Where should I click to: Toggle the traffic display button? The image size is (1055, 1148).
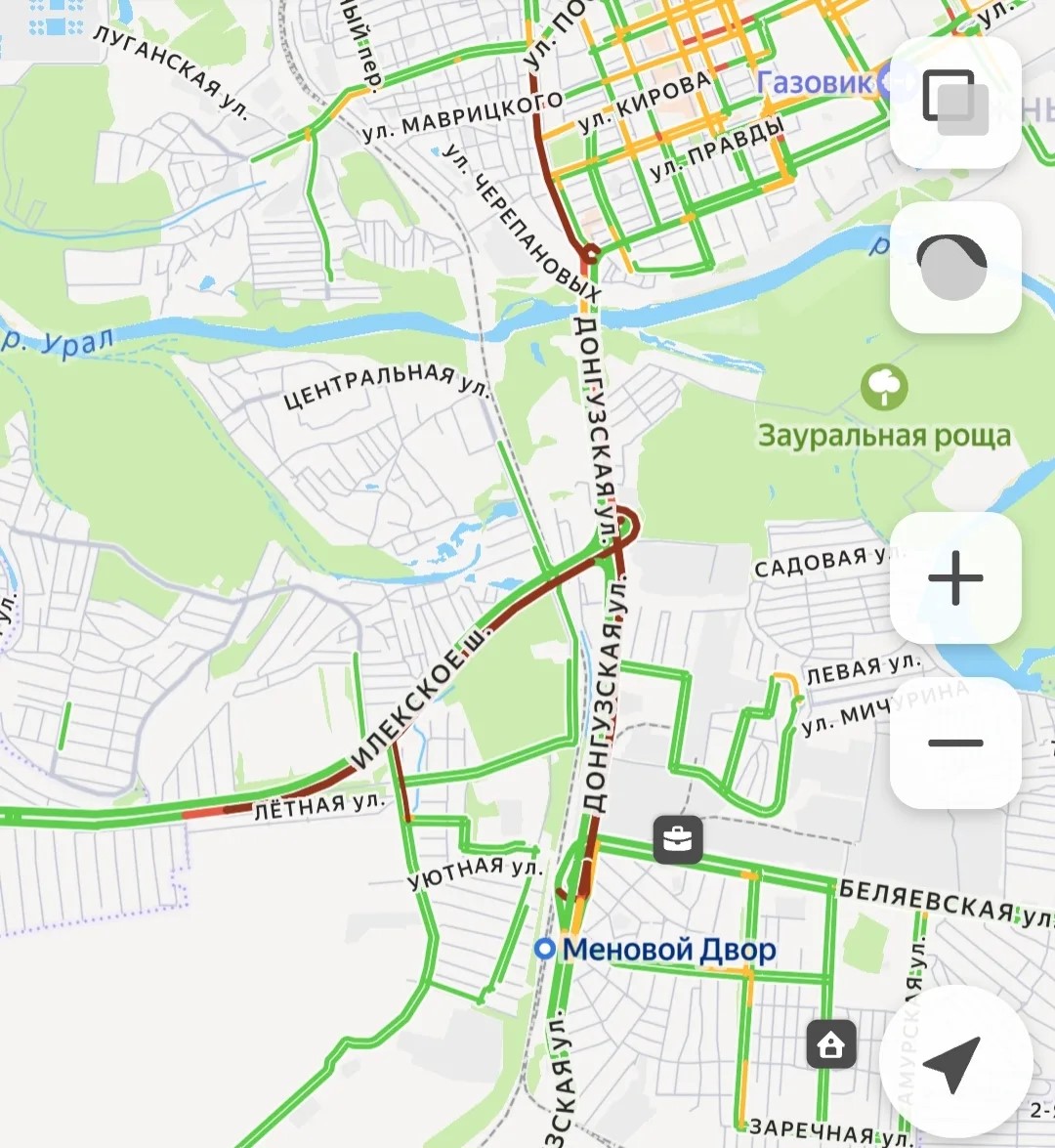coord(954,267)
